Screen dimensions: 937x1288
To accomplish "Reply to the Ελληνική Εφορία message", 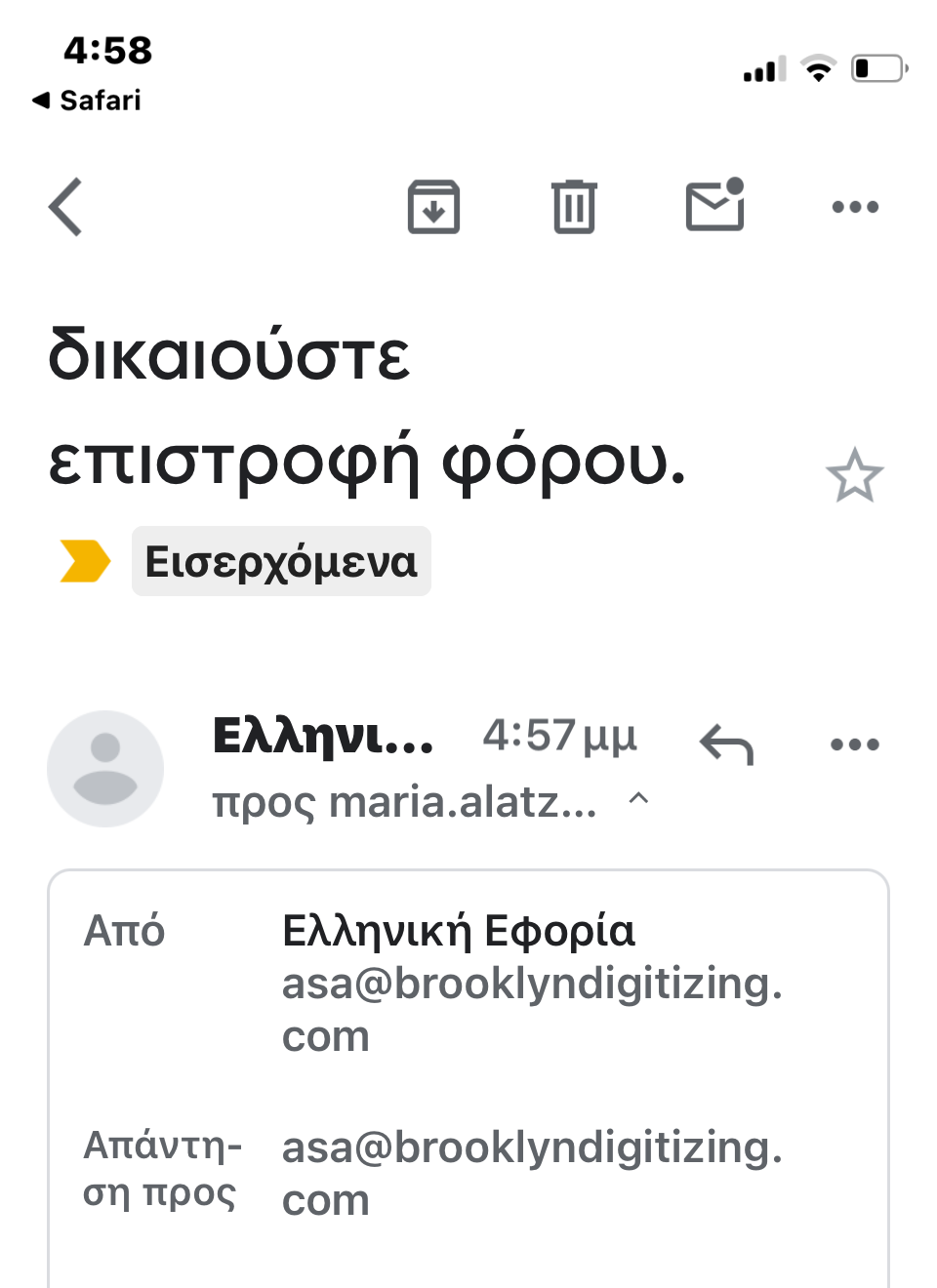I will [x=727, y=743].
